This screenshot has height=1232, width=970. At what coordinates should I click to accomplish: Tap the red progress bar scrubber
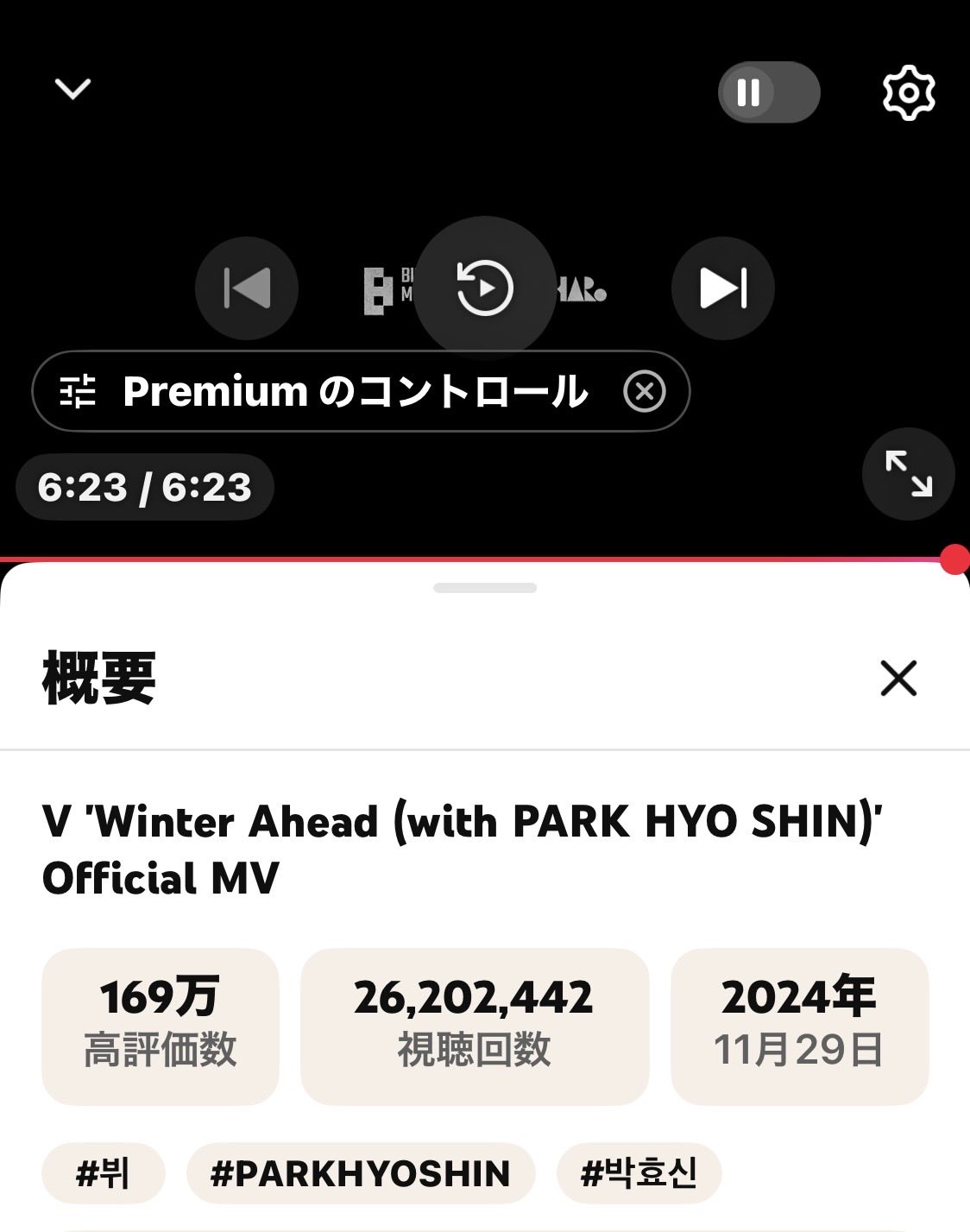click(x=954, y=559)
